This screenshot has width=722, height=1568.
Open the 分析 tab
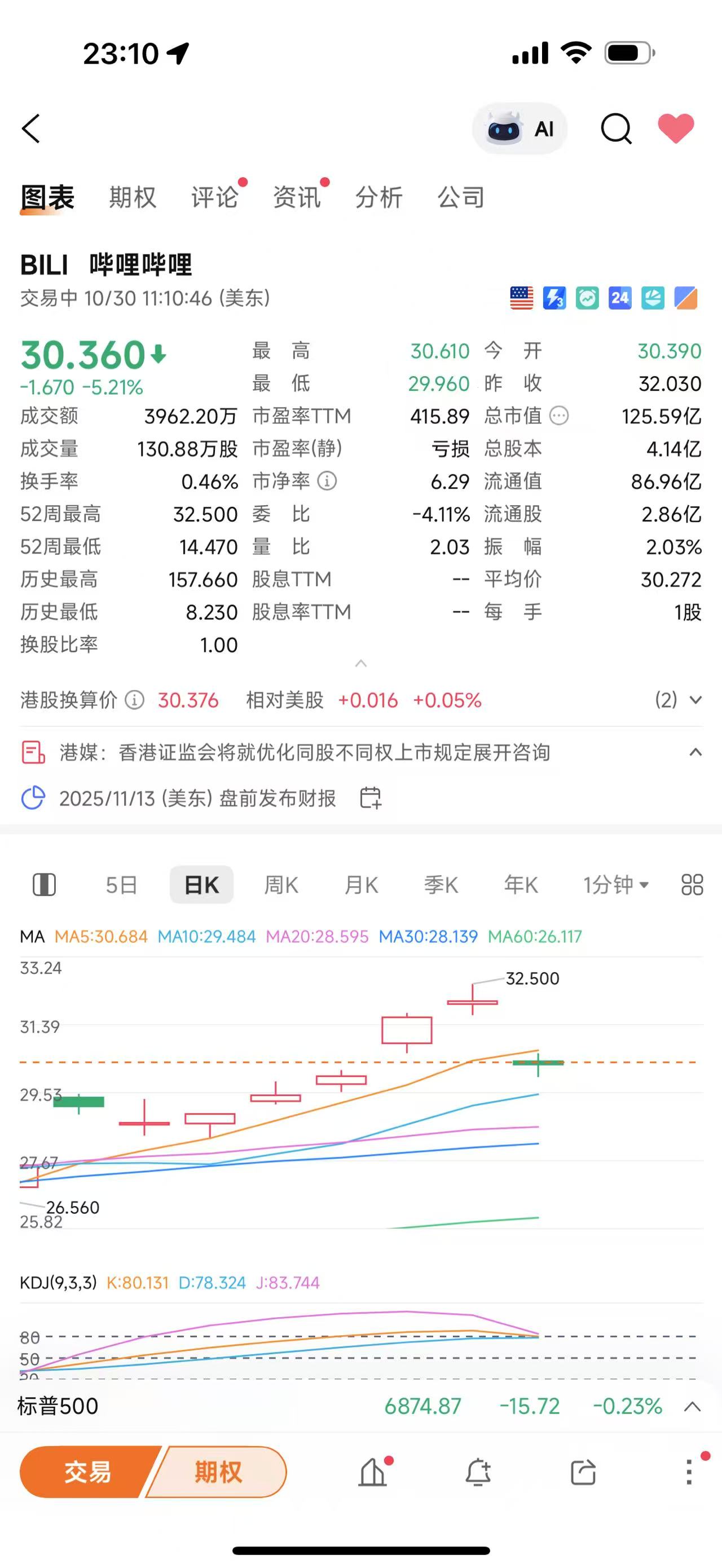(x=378, y=197)
